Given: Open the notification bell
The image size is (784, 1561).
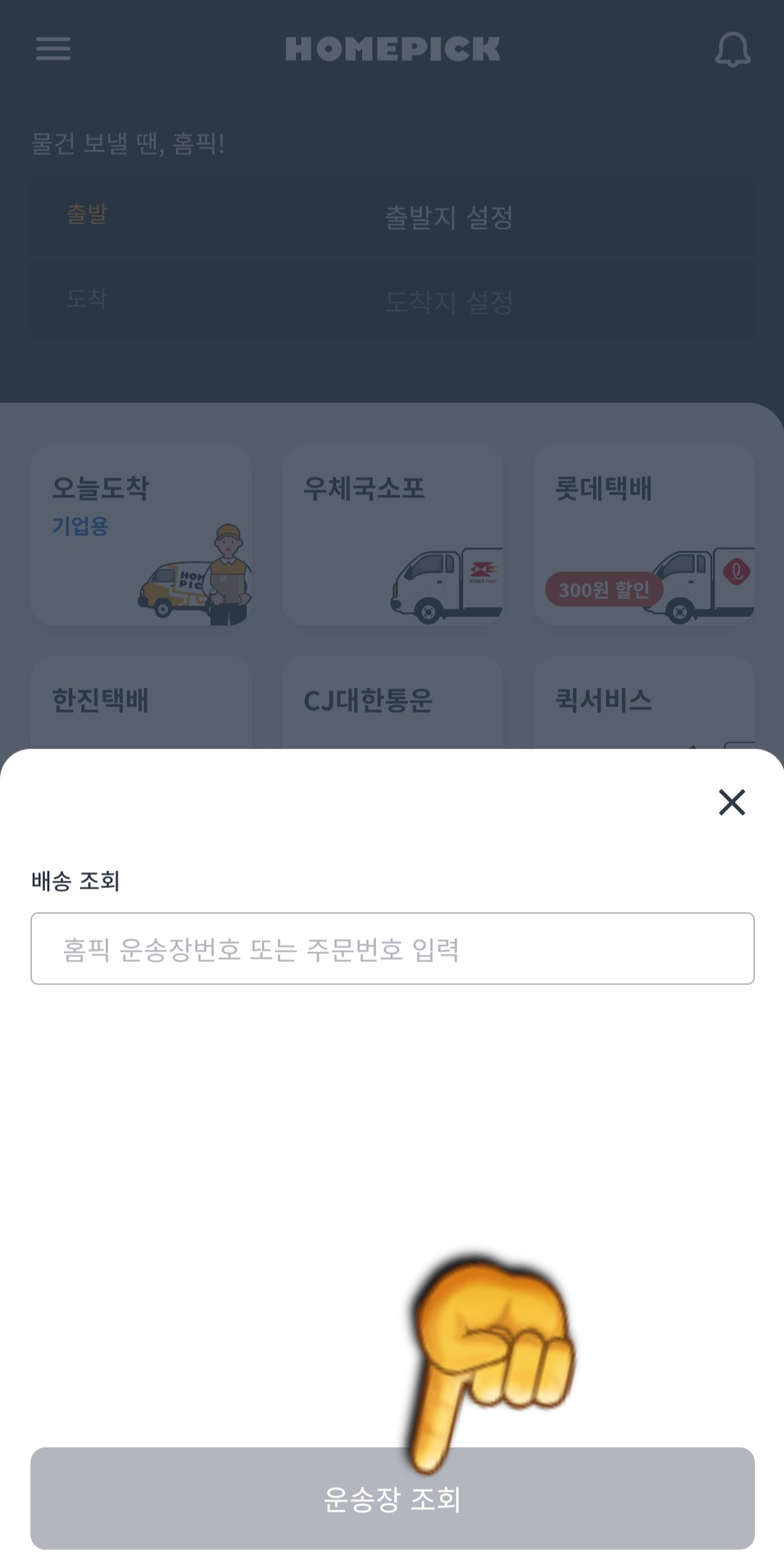Looking at the screenshot, I should point(732,49).
